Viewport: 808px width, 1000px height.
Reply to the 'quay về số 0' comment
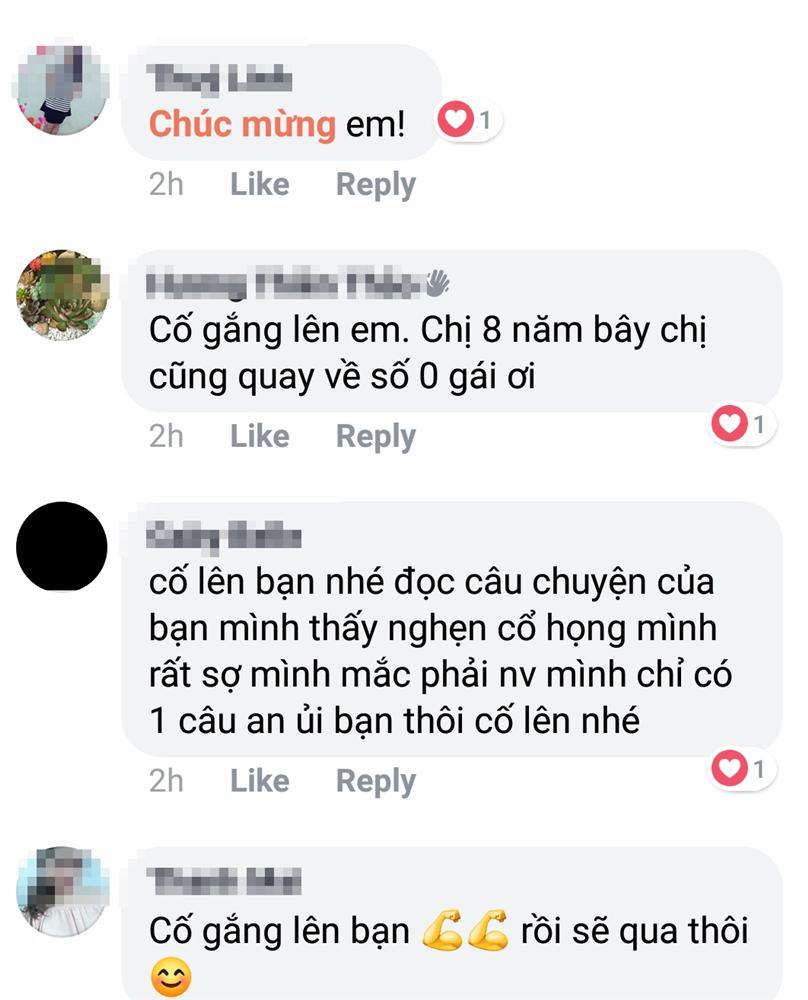coord(375,437)
